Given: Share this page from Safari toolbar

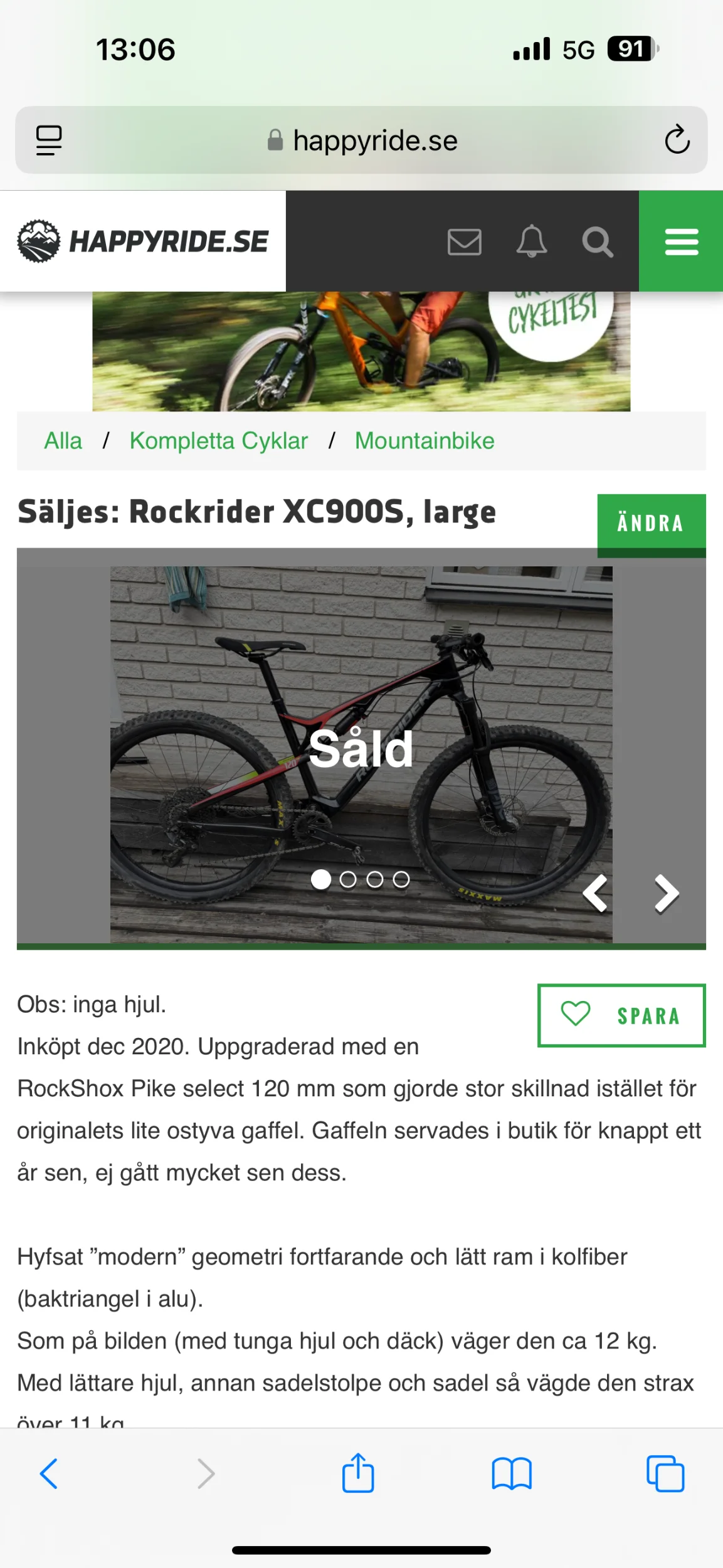Looking at the screenshot, I should (358, 1473).
